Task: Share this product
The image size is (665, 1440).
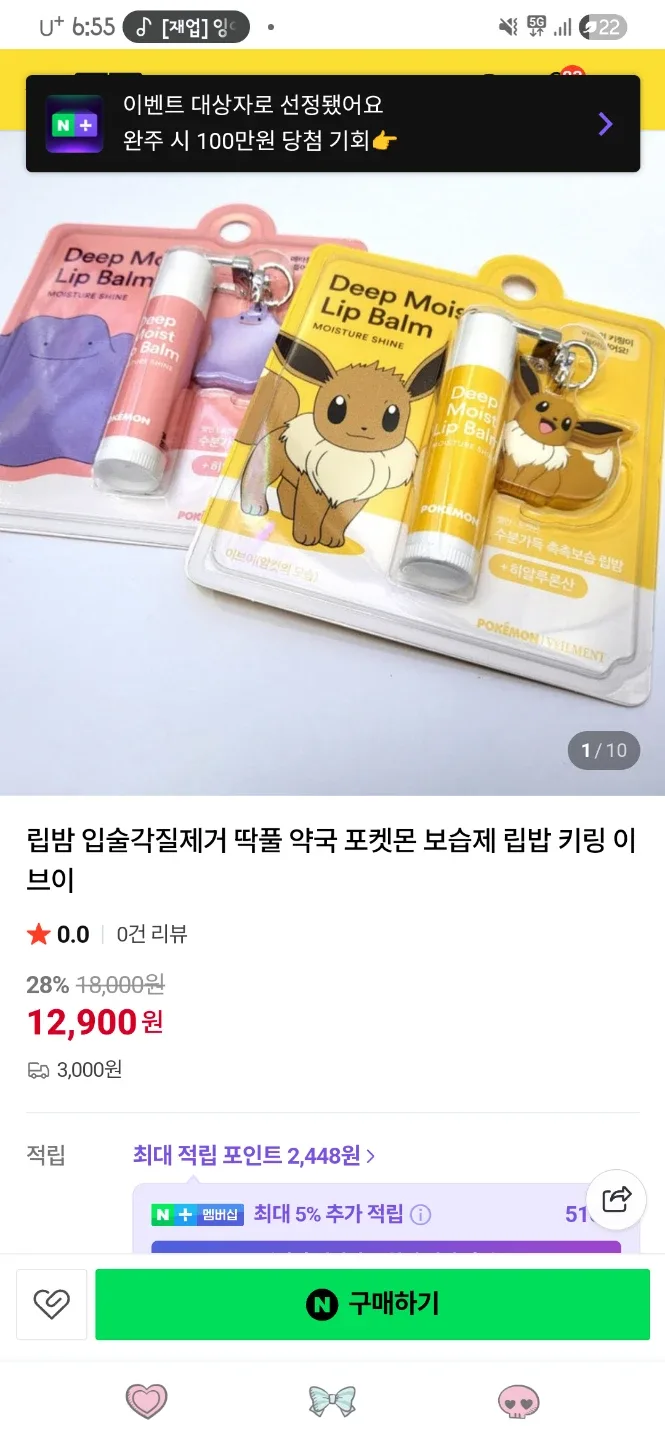Action: [x=617, y=1198]
